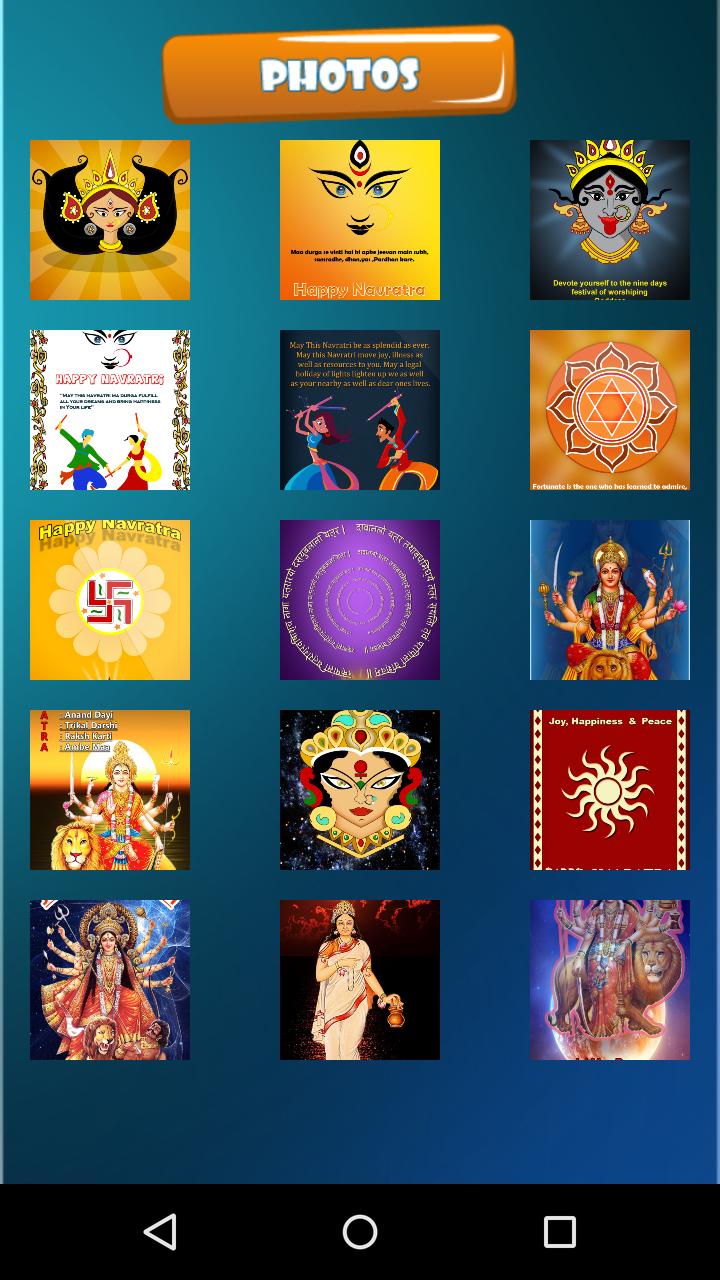The image size is (720, 1280).
Task: Open the Happy Navratra swastika flower image
Action: pos(109,599)
